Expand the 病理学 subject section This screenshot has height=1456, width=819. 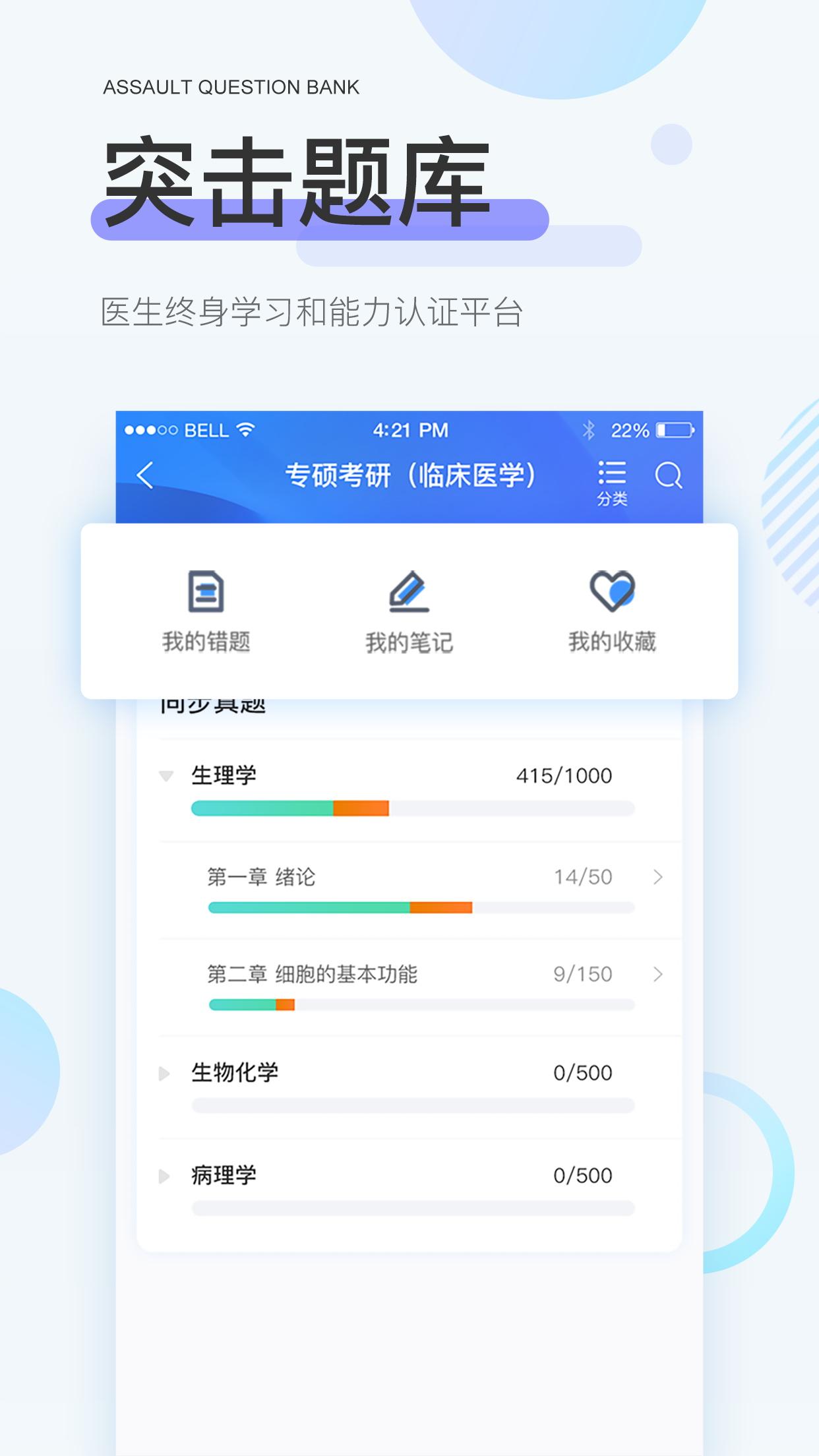[164, 1174]
